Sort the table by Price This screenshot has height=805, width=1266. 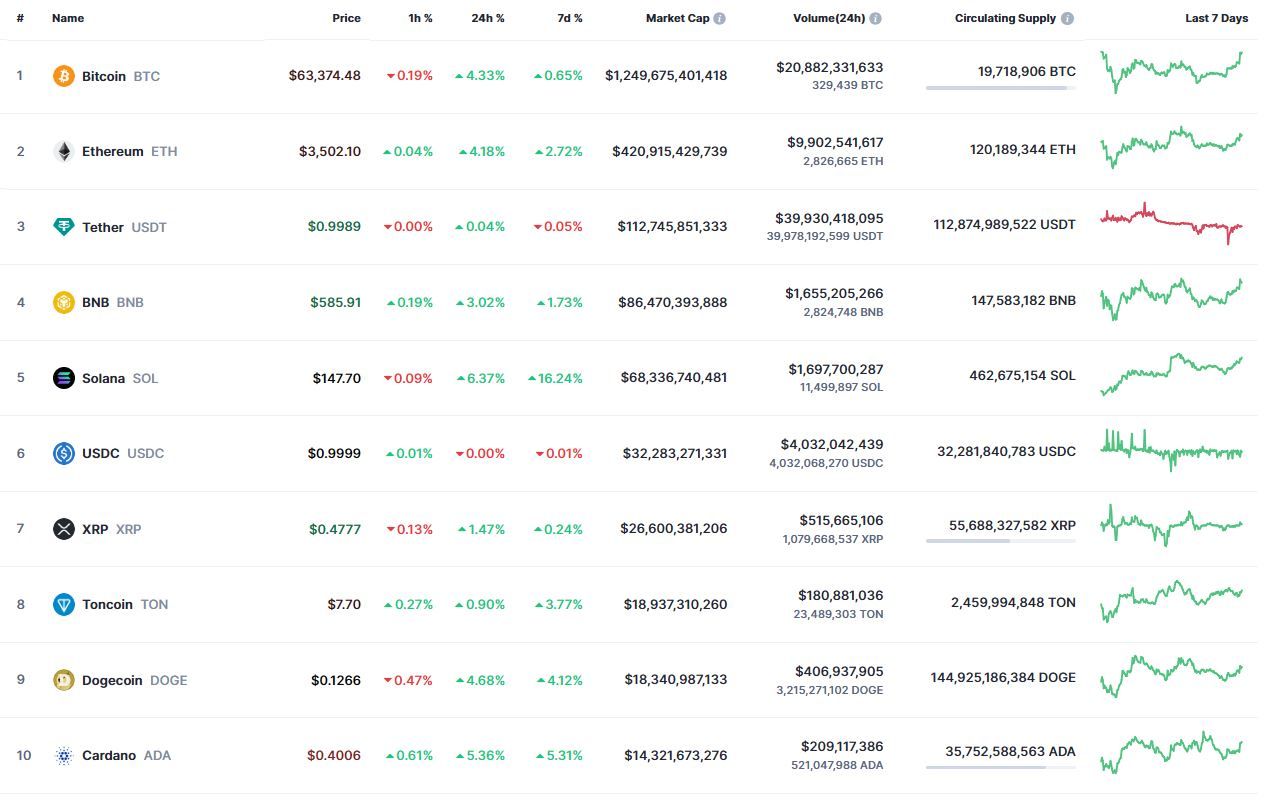coord(346,18)
